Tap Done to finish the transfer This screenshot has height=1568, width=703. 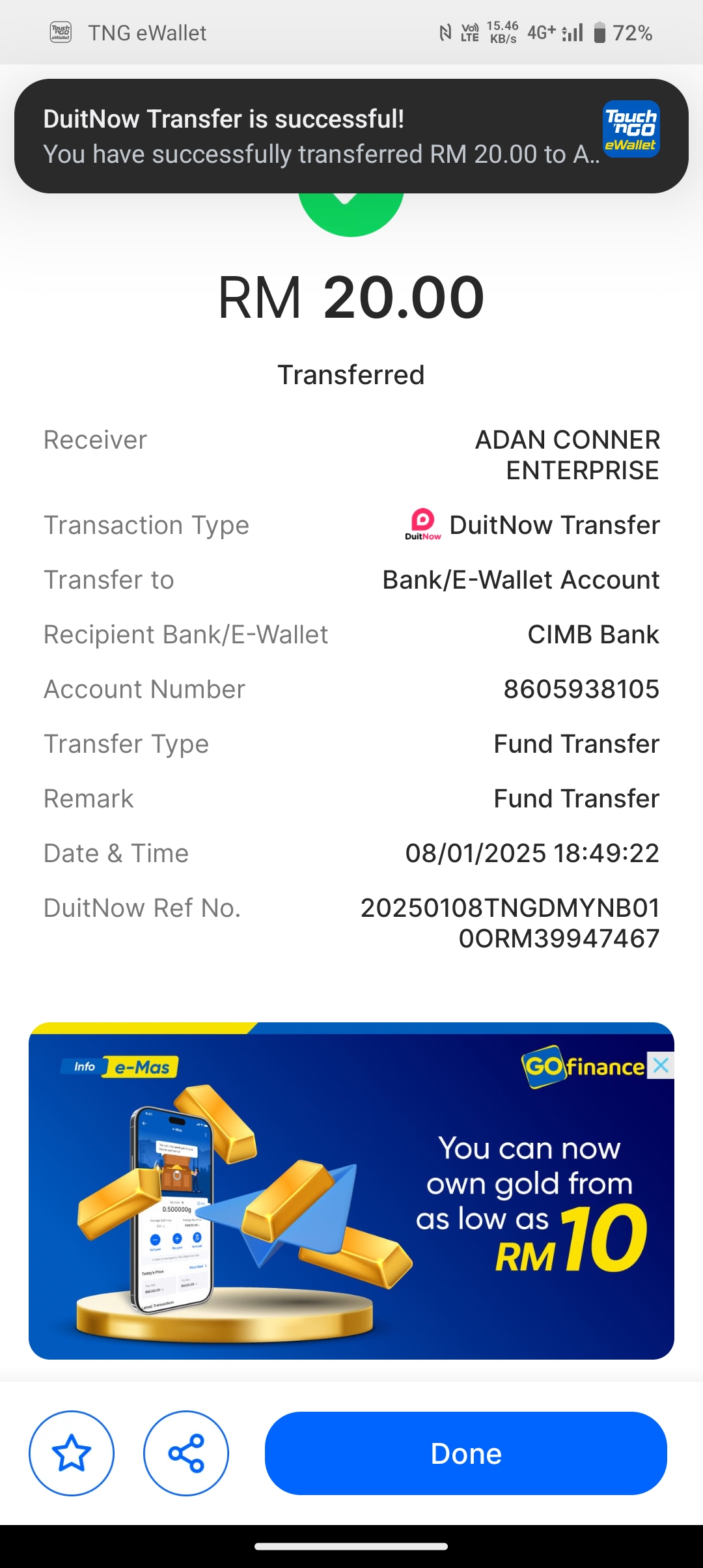click(x=465, y=1453)
